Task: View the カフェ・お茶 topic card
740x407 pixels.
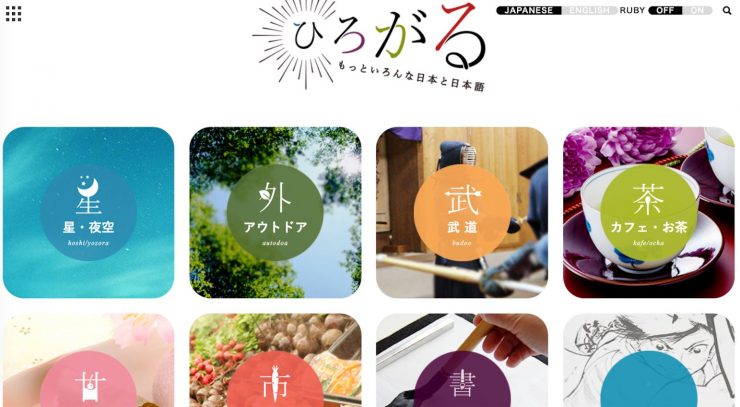Action: click(649, 212)
